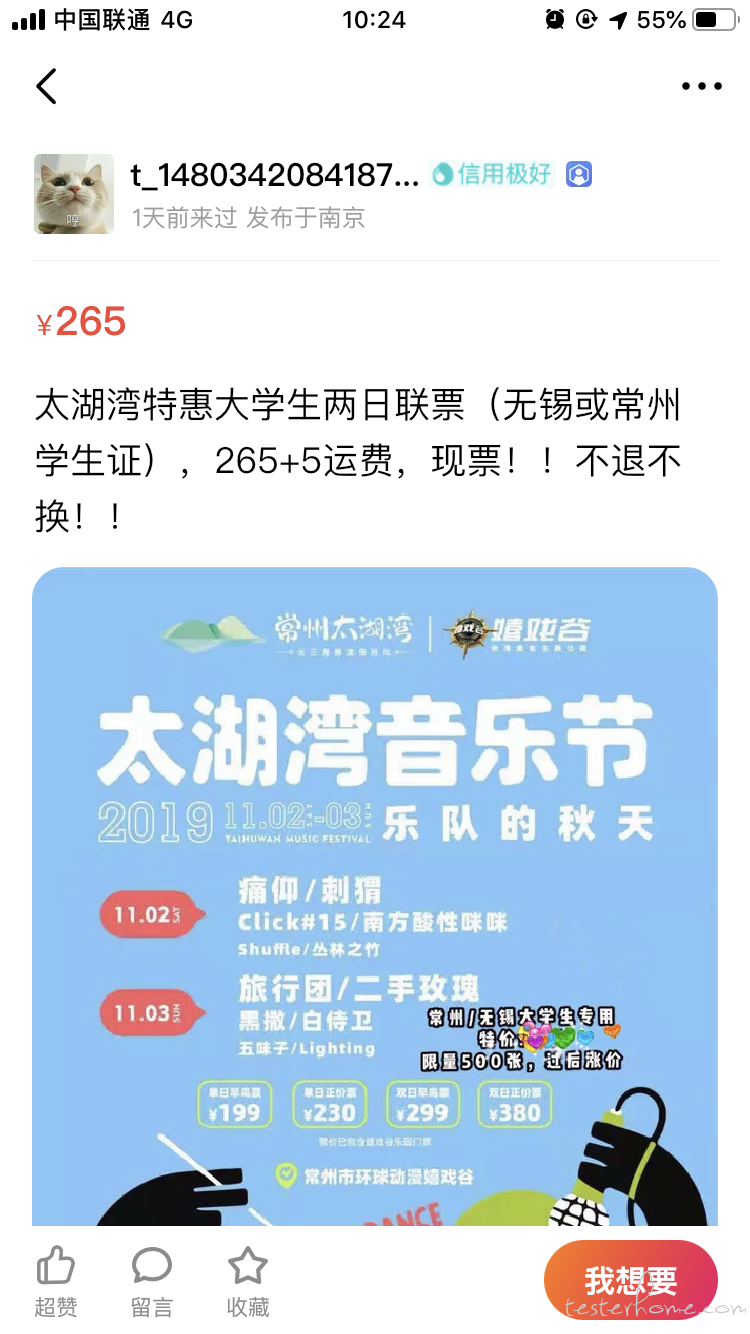Open the seller's cat avatar profile
This screenshot has width=750, height=1334.
coord(73,194)
